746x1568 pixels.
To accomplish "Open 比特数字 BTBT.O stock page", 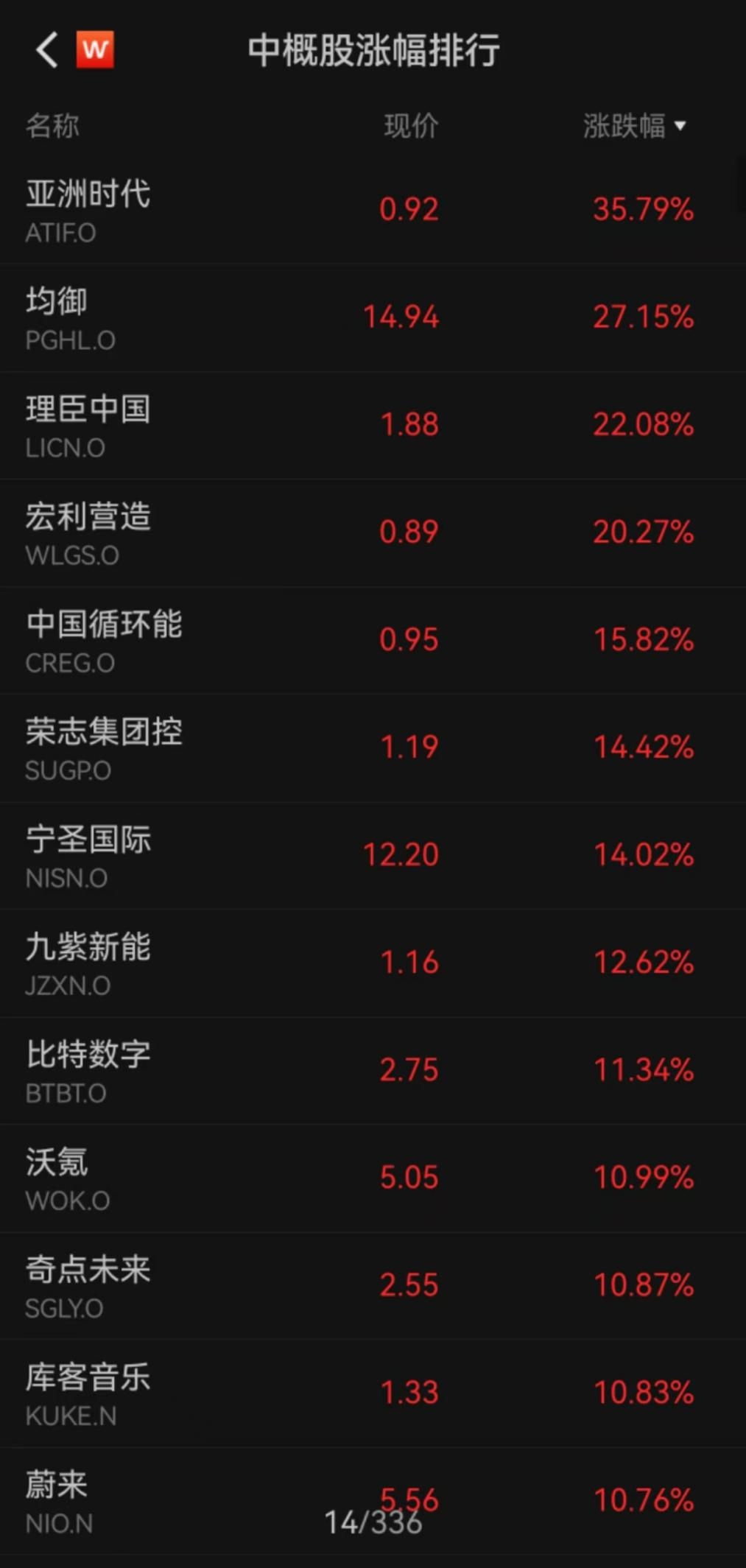I will pos(373,1070).
